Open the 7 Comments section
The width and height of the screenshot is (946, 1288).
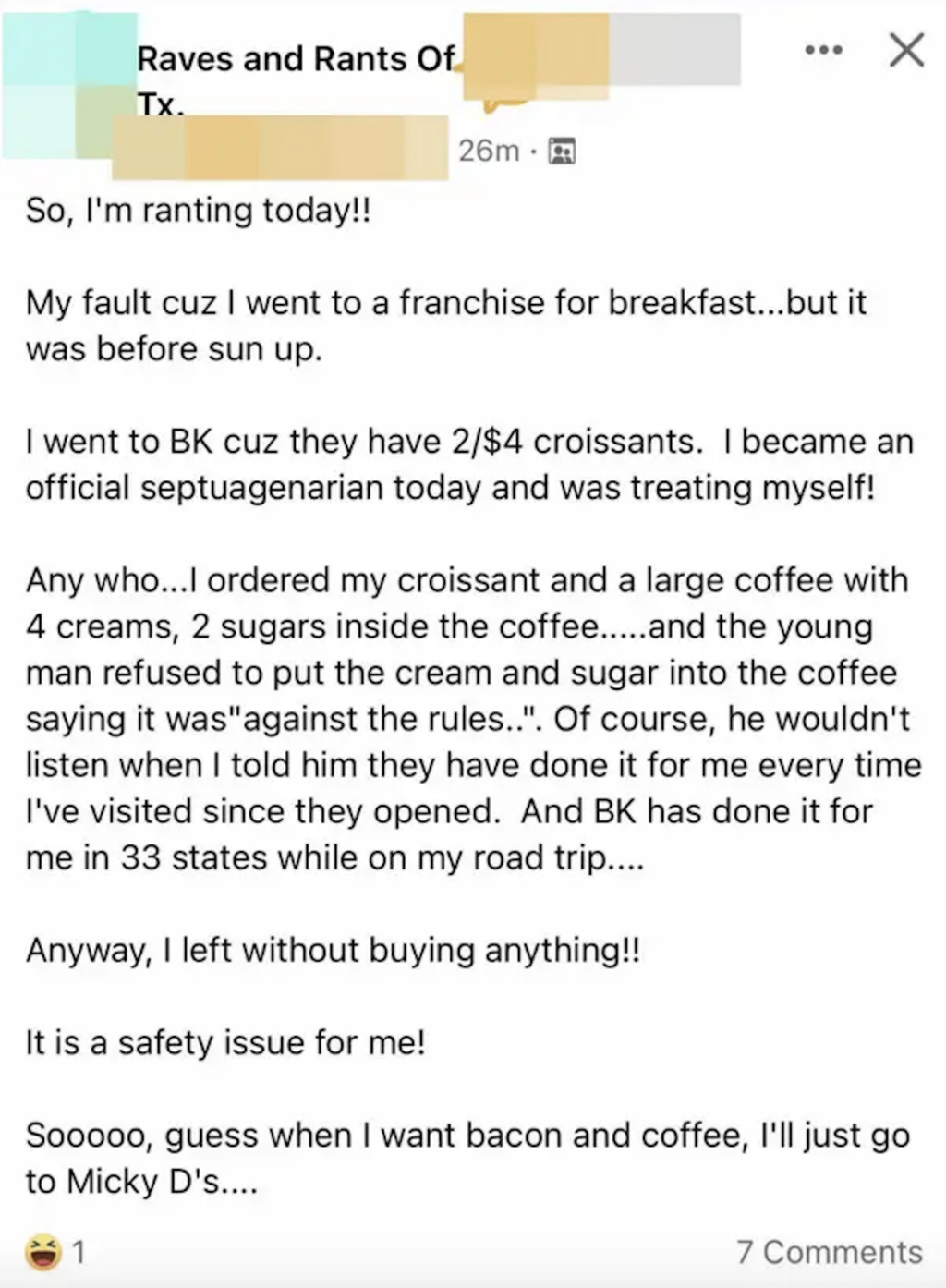pyautogui.click(x=829, y=1252)
